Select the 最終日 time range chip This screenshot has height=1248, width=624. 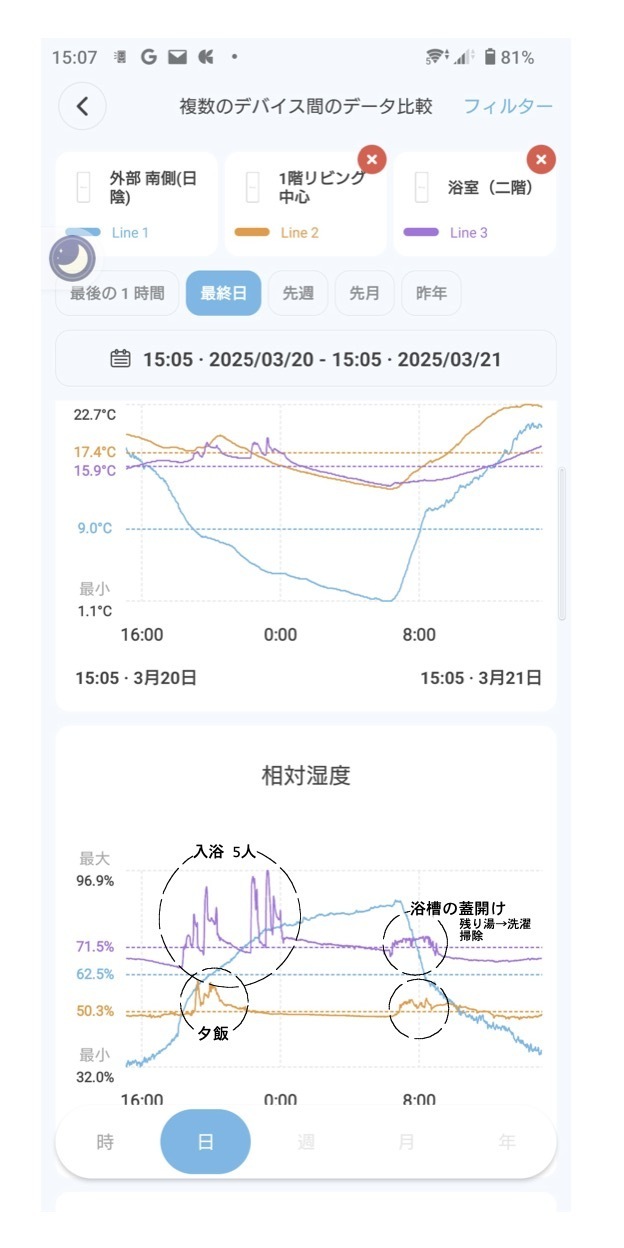(223, 293)
